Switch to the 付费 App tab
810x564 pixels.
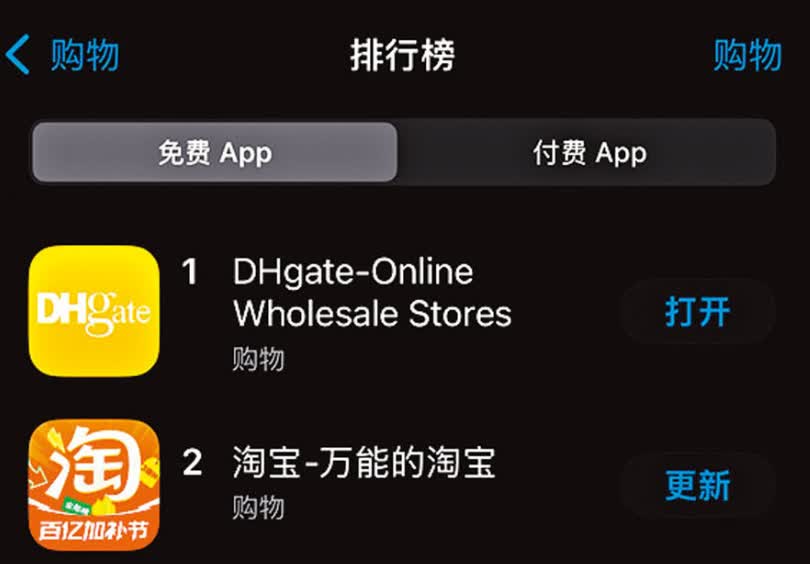[589, 153]
